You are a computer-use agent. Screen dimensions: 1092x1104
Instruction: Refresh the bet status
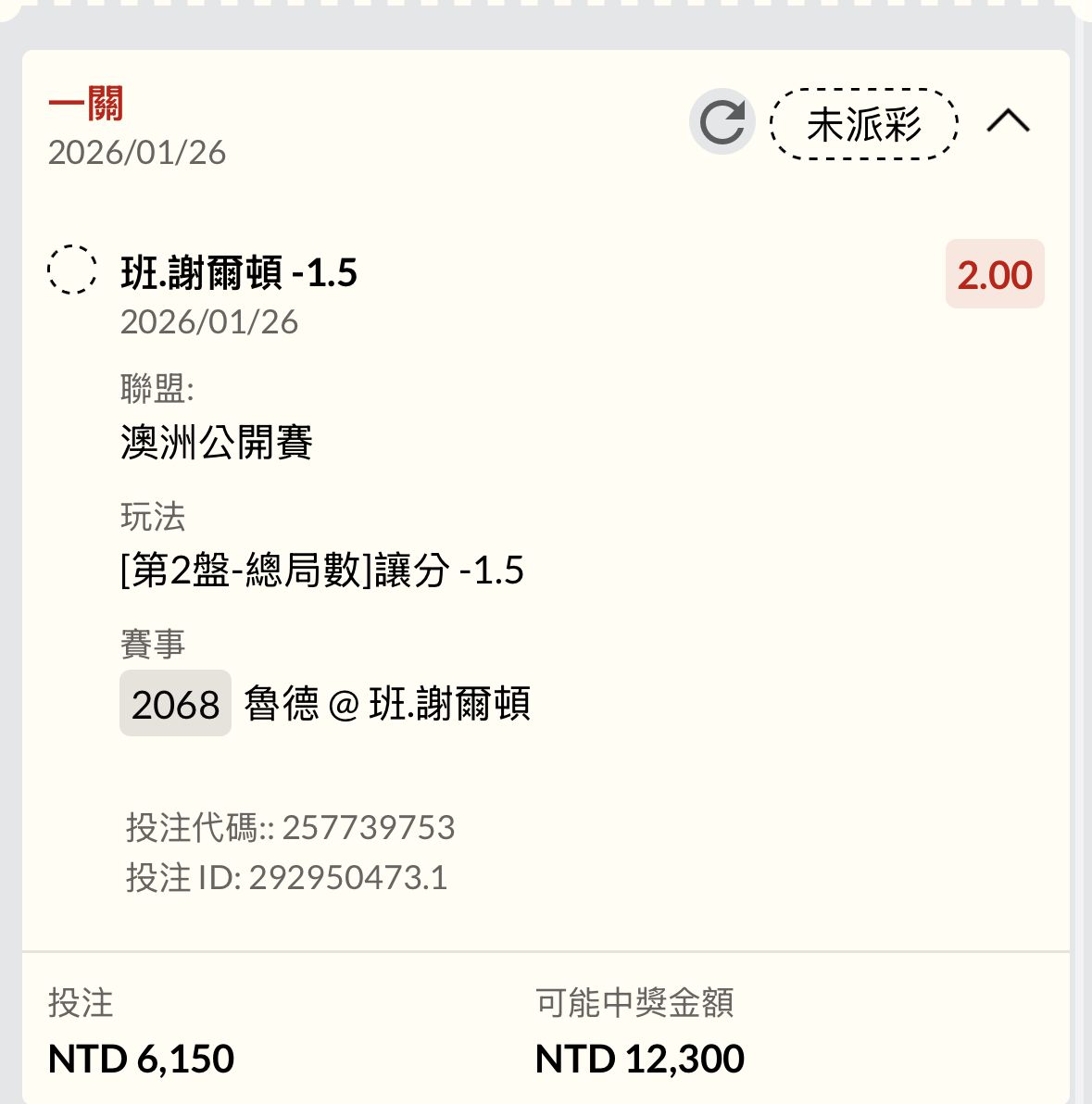[722, 122]
